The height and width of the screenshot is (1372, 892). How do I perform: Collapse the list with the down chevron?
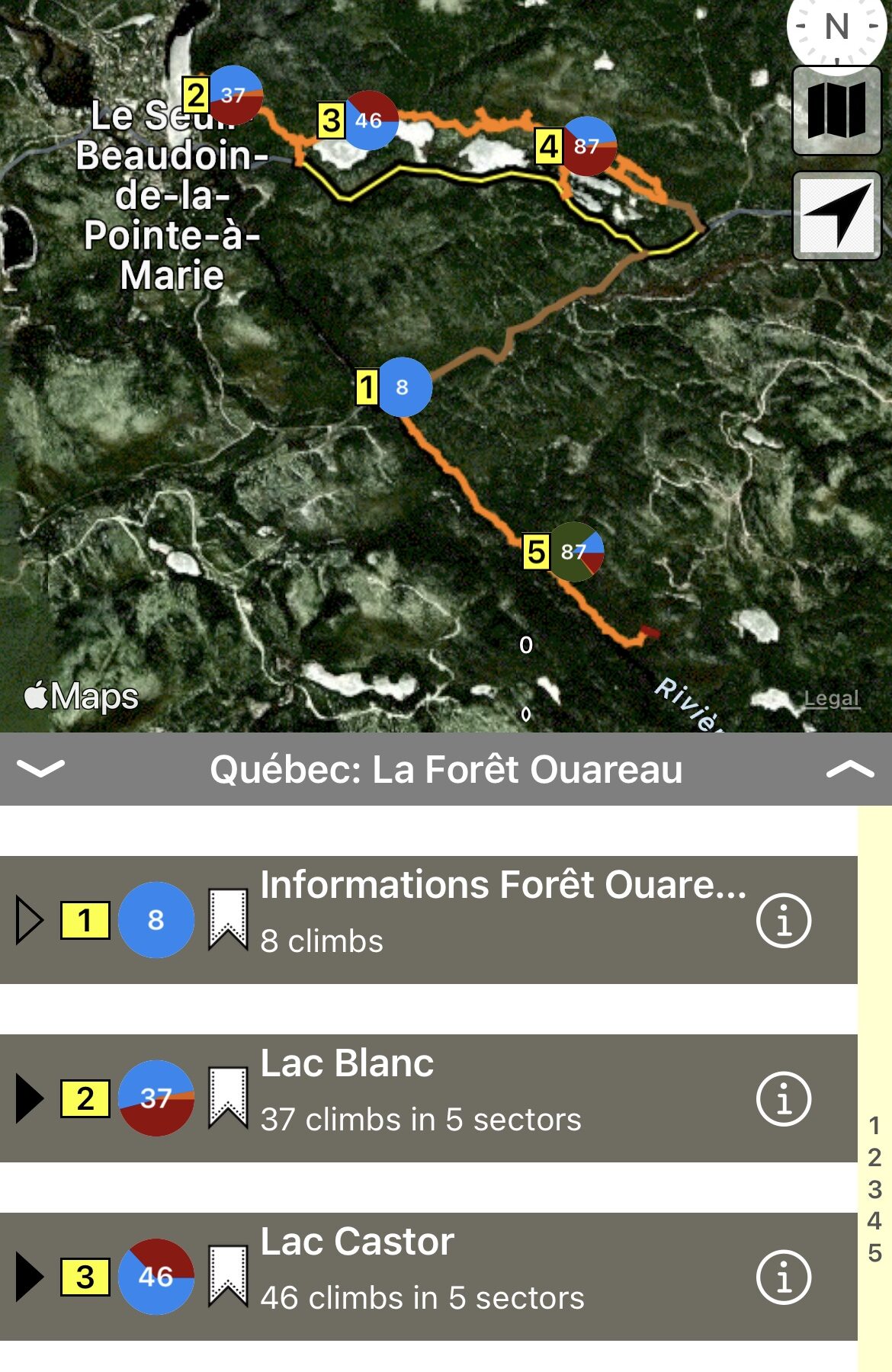[40, 768]
